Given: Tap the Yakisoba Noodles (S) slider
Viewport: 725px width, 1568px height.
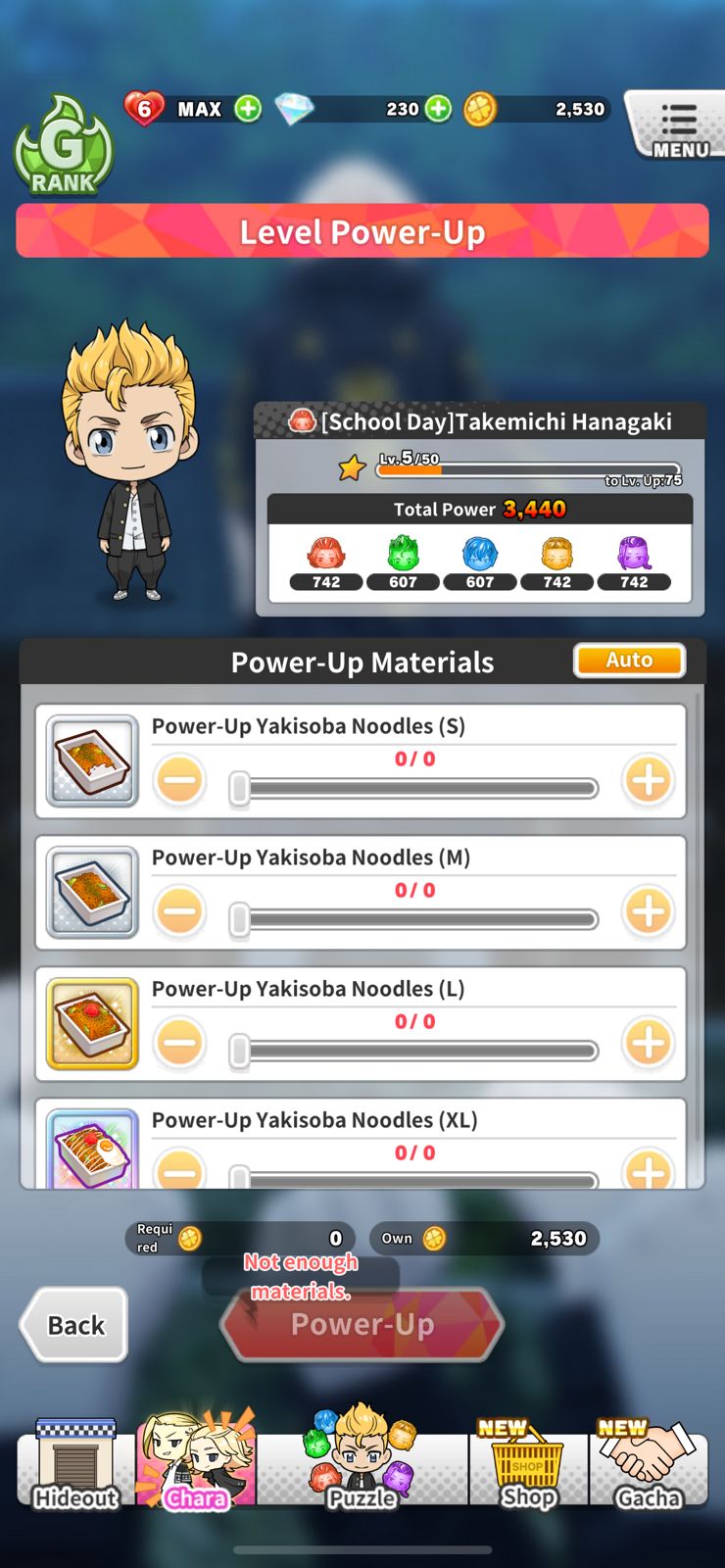Looking at the screenshot, I should [x=416, y=788].
